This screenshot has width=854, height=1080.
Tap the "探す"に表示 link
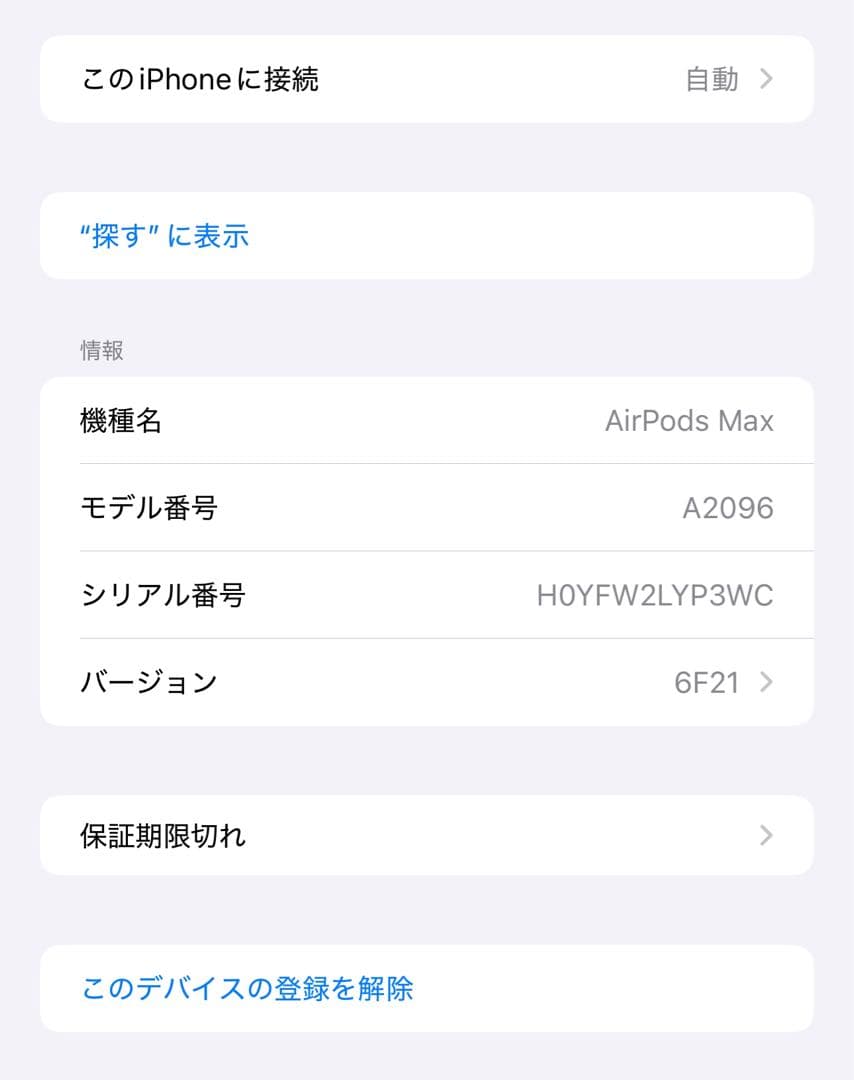pyautogui.click(x=165, y=236)
